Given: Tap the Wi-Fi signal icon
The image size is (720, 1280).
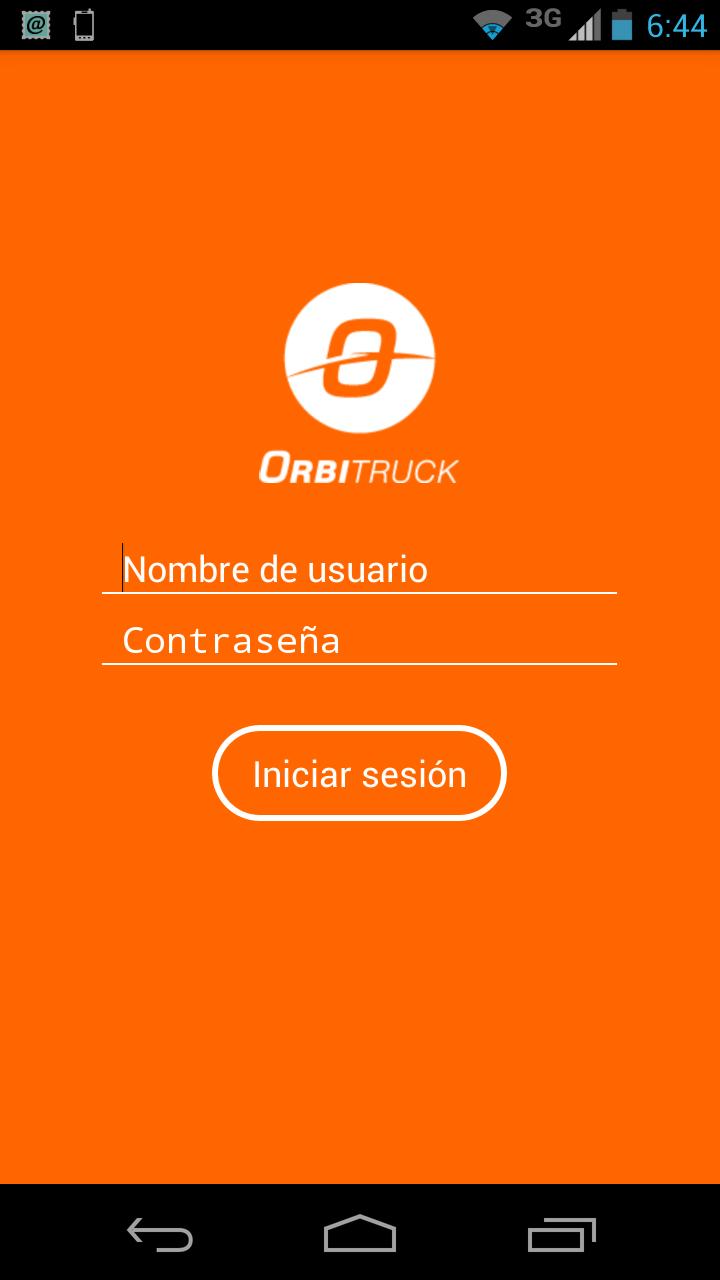Looking at the screenshot, I should tap(491, 25).
